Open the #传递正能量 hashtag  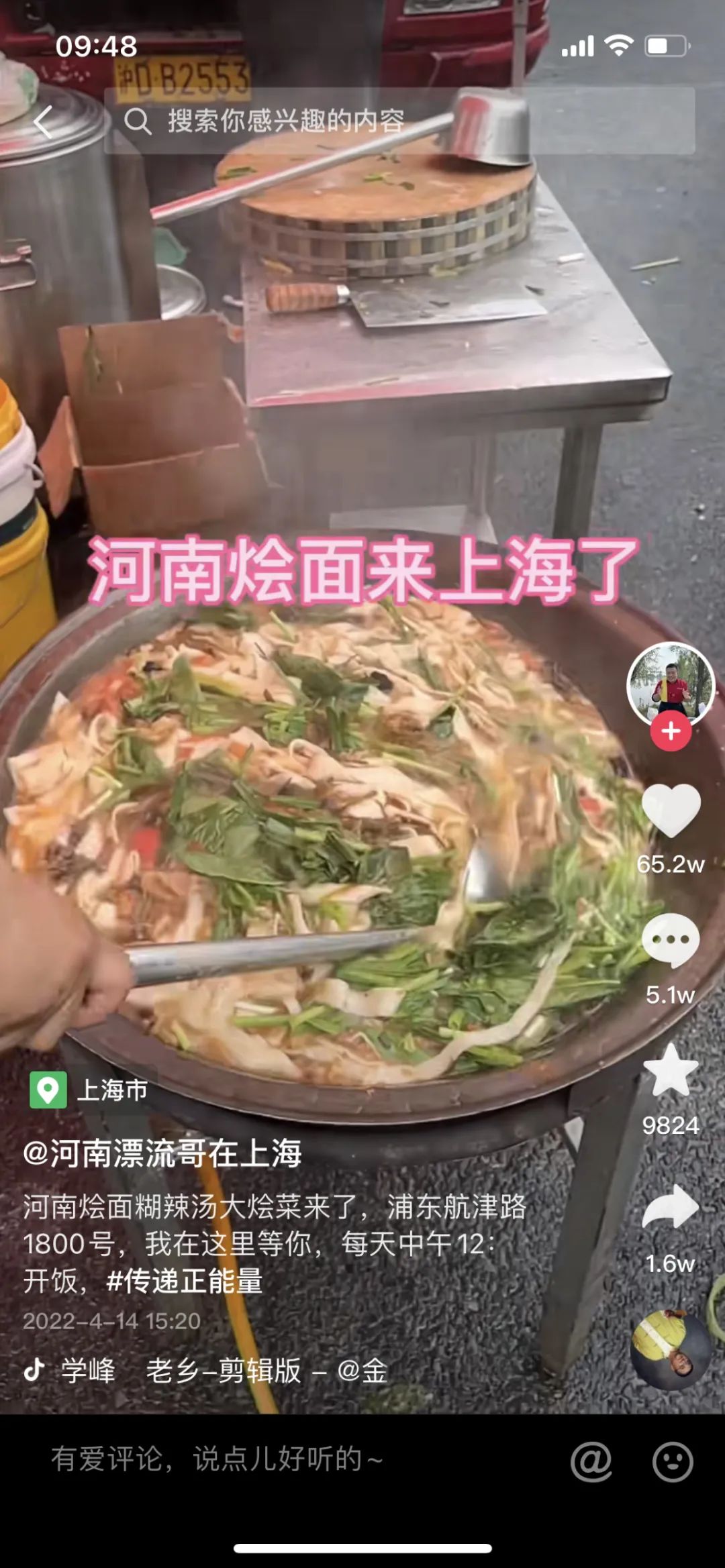point(185,1281)
